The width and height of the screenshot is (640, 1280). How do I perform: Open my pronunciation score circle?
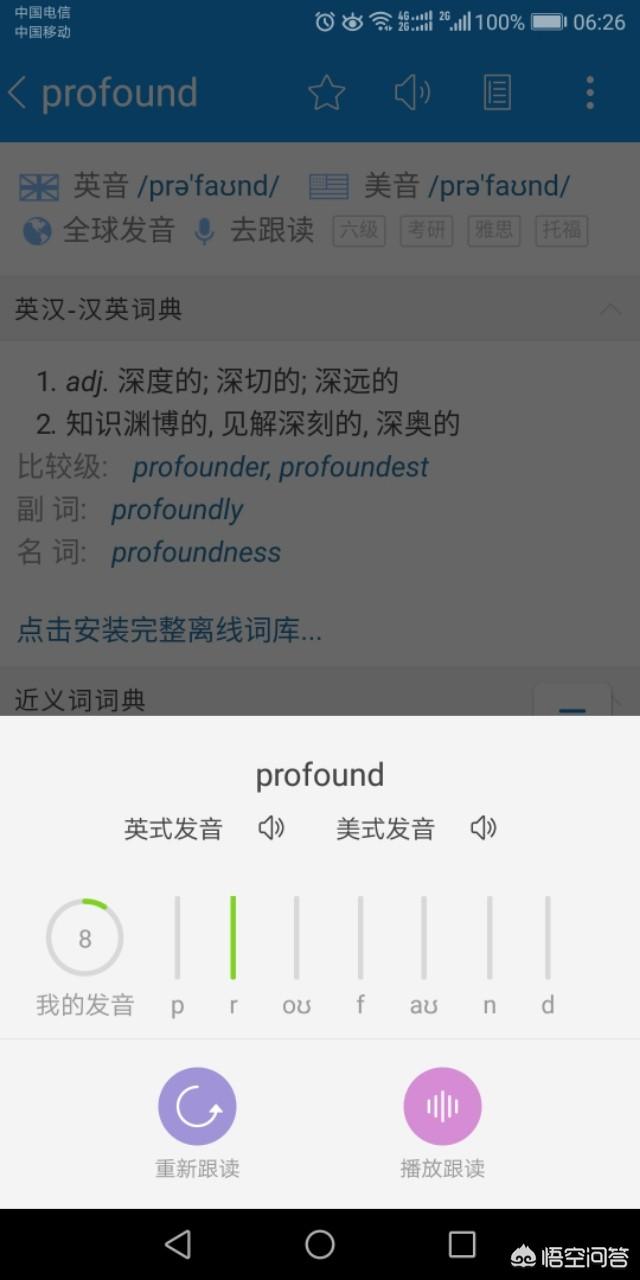point(85,938)
